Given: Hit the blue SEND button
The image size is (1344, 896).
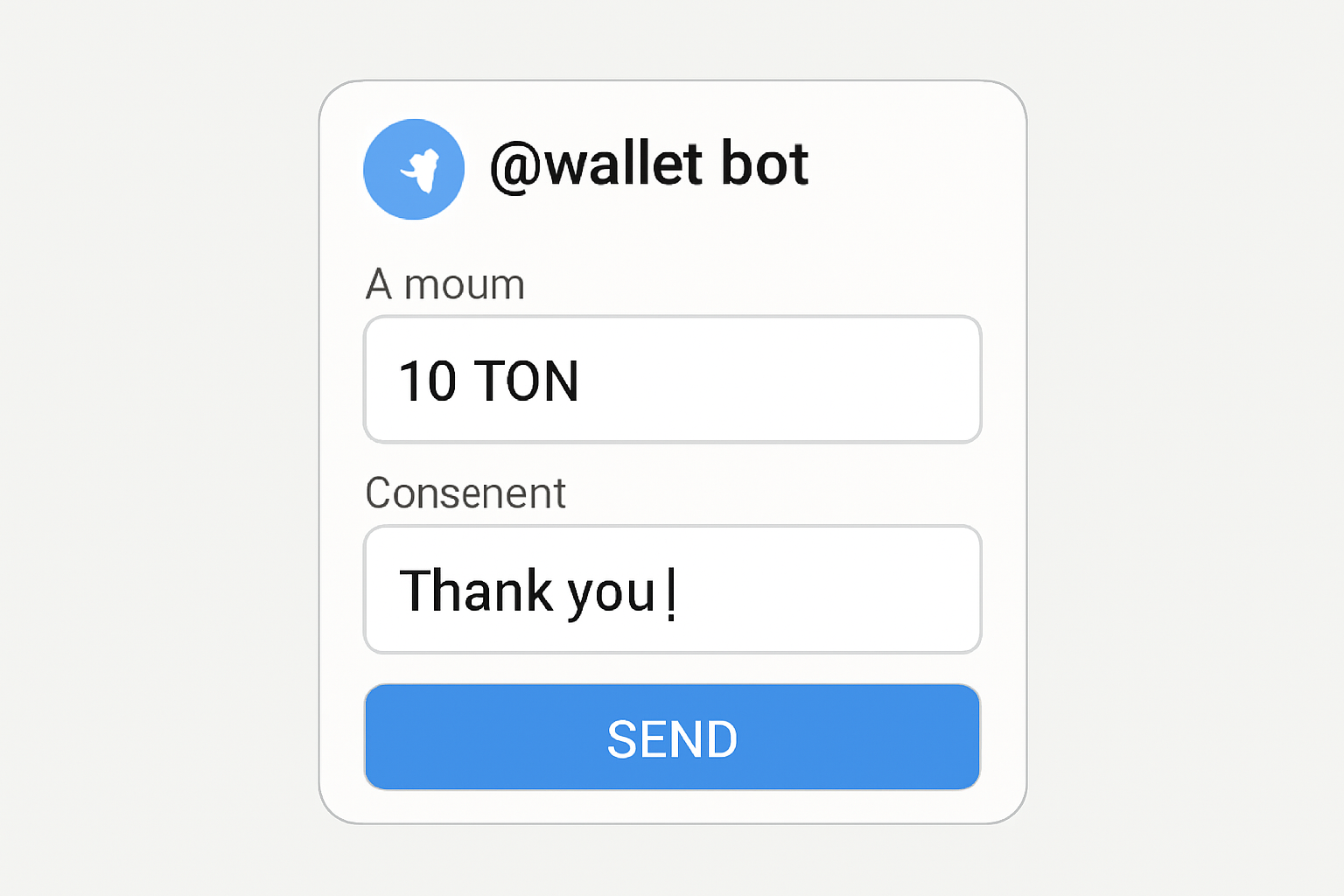Looking at the screenshot, I should (672, 737).
